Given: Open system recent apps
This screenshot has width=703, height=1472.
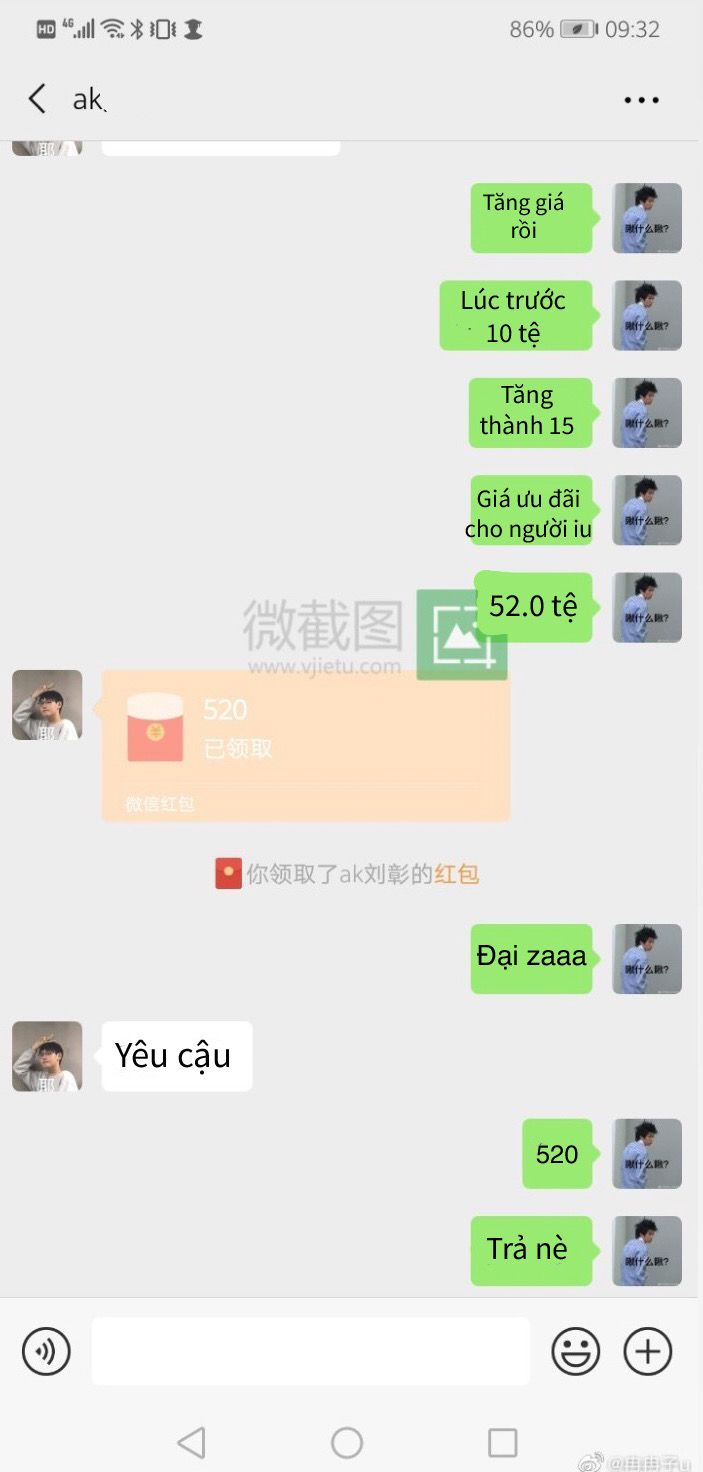Looking at the screenshot, I should [x=502, y=1442].
